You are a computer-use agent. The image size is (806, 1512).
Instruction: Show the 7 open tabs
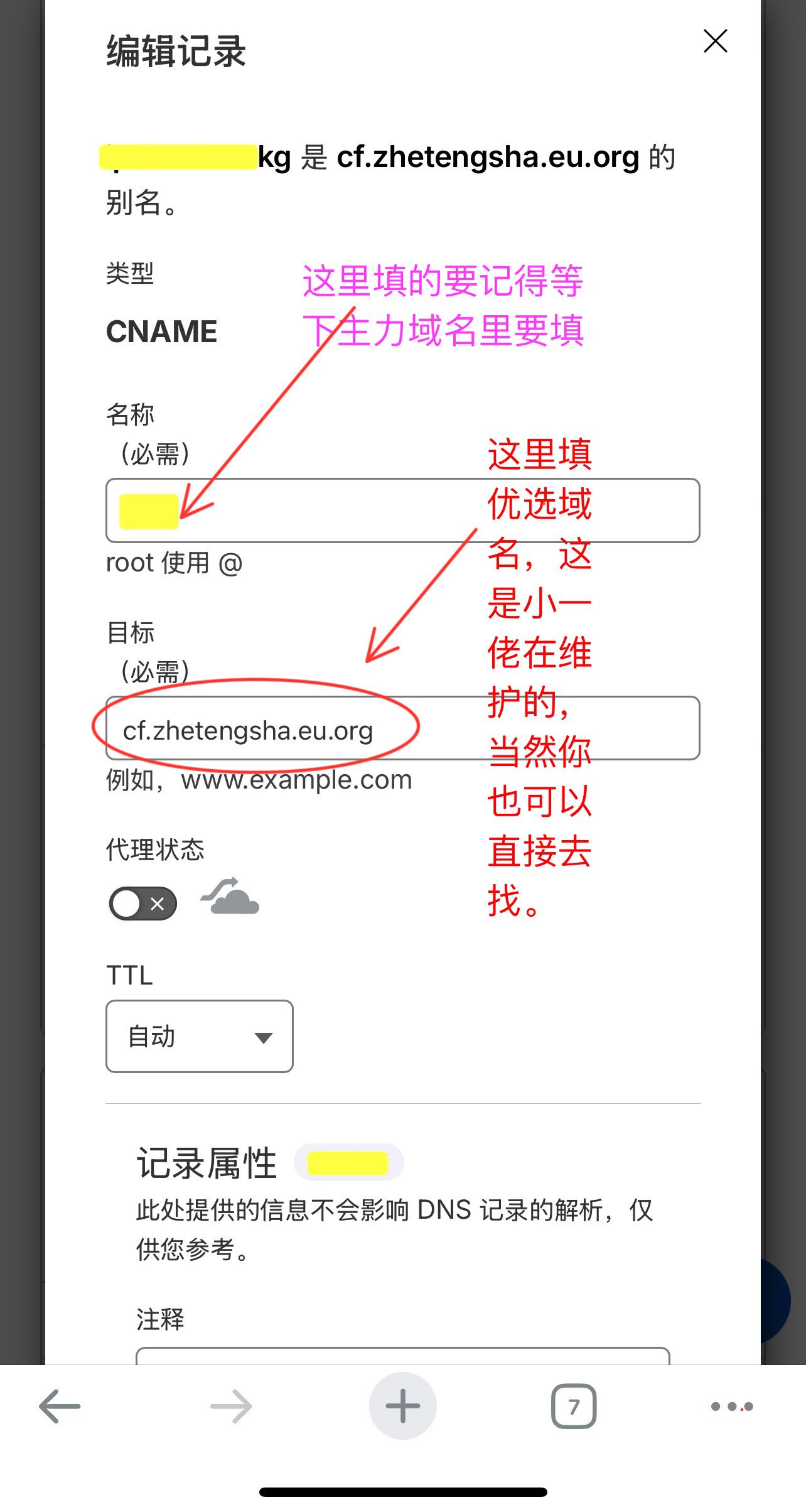pyautogui.click(x=573, y=1407)
